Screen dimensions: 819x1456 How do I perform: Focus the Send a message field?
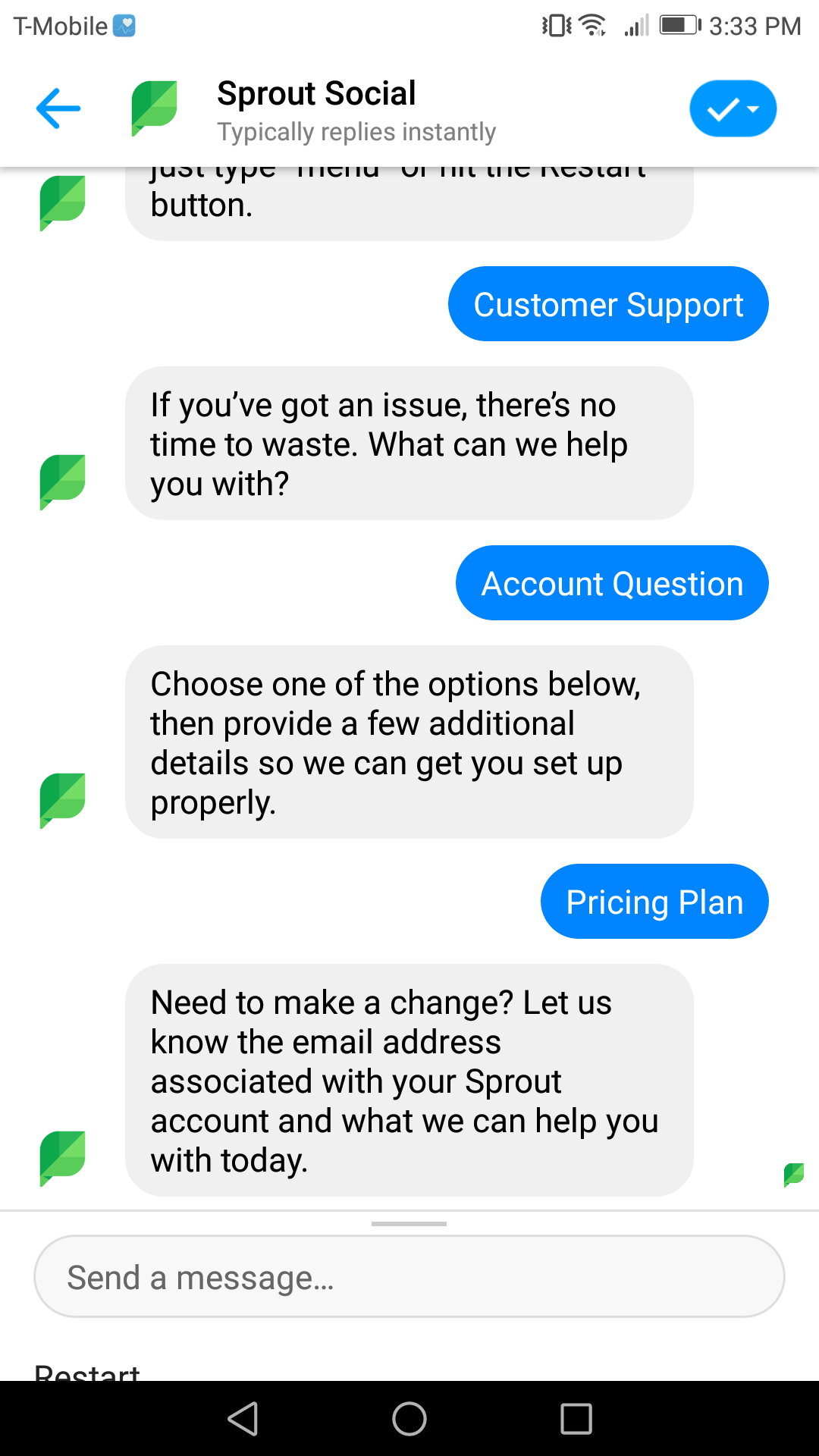(x=409, y=1276)
